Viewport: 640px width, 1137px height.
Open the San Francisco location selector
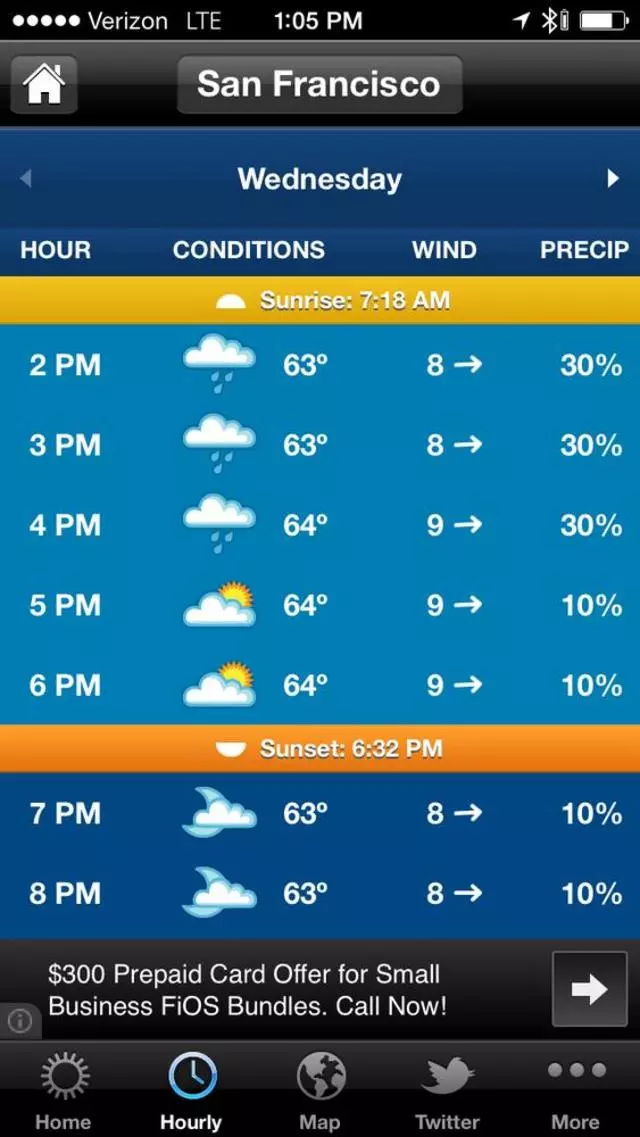[x=319, y=84]
